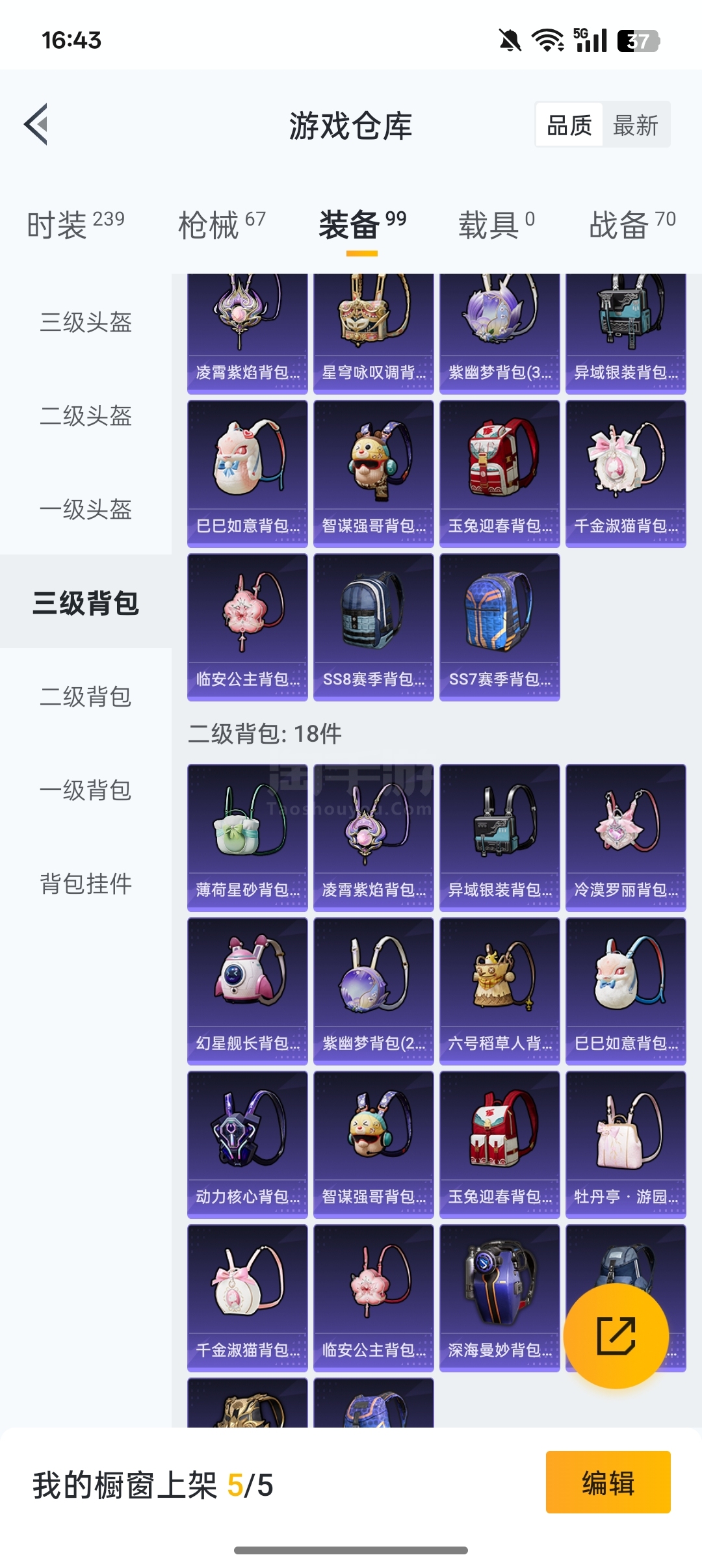Select 三级头盔 in the side menu
This screenshot has height=1568, width=702.
(86, 322)
